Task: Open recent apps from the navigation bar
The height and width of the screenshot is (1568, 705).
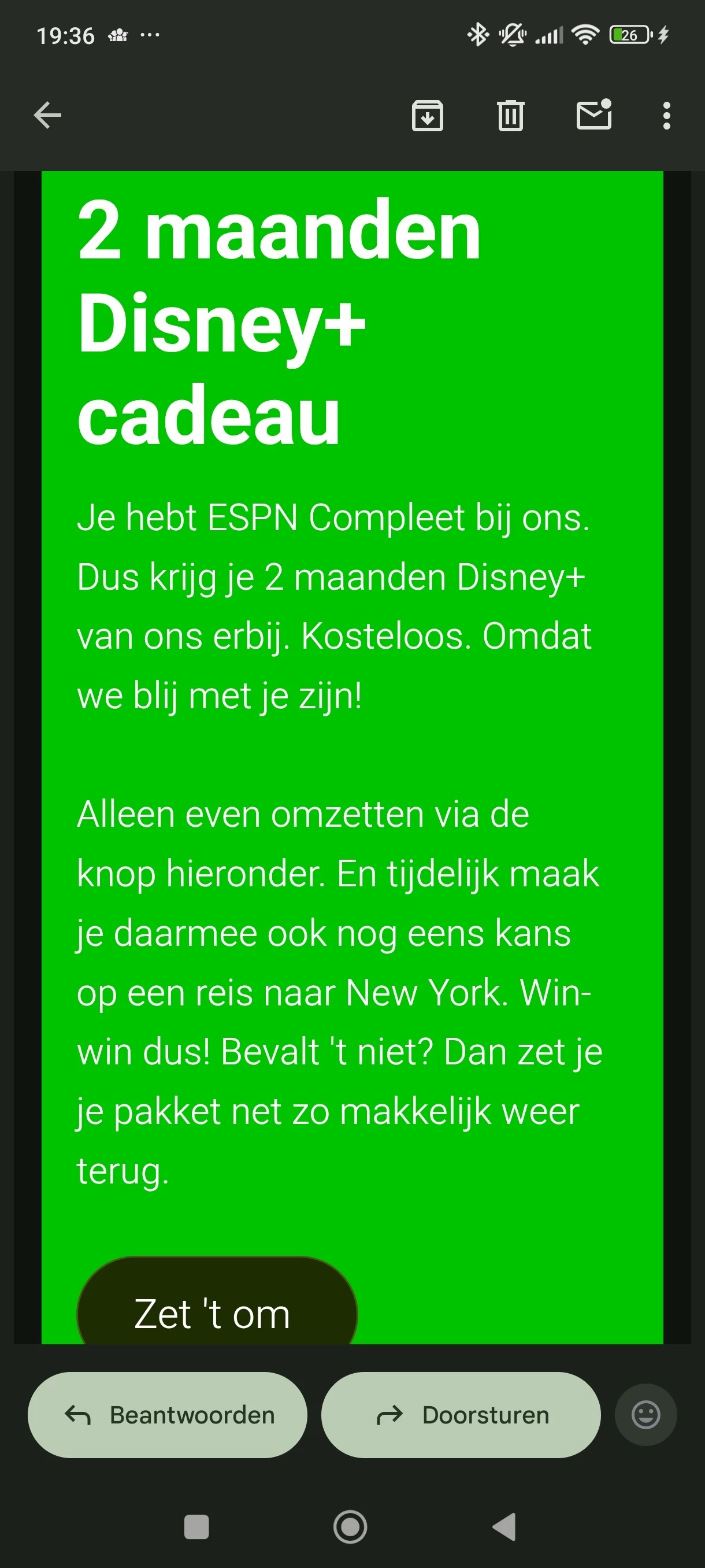Action: click(196, 1526)
